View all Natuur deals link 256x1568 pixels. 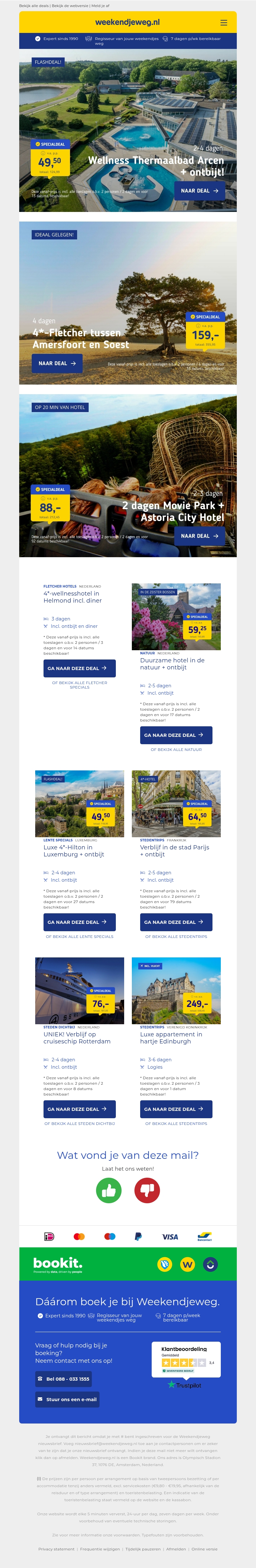(x=176, y=749)
